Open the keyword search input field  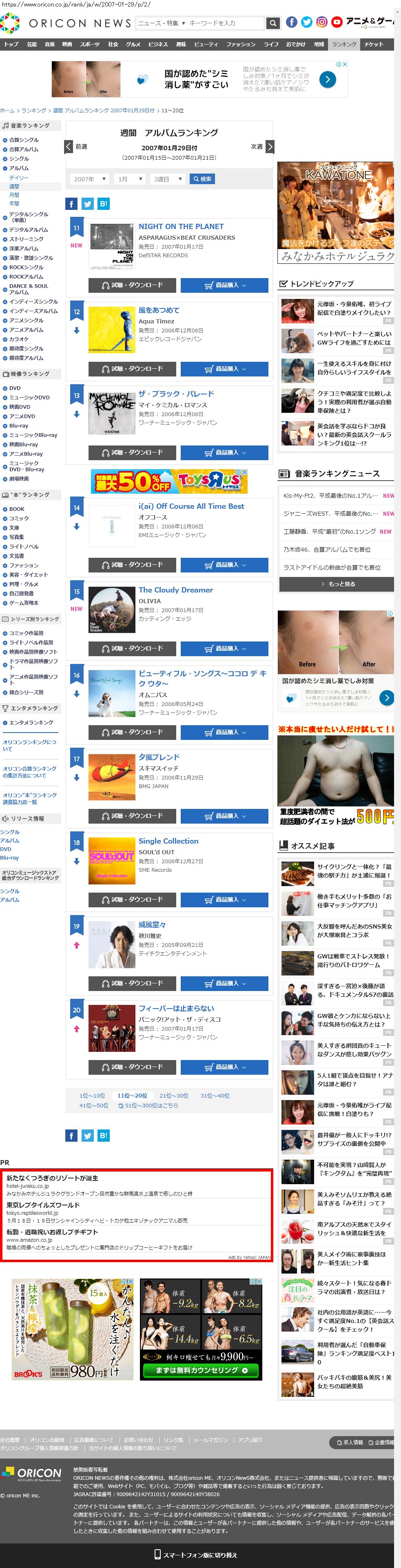point(225,23)
